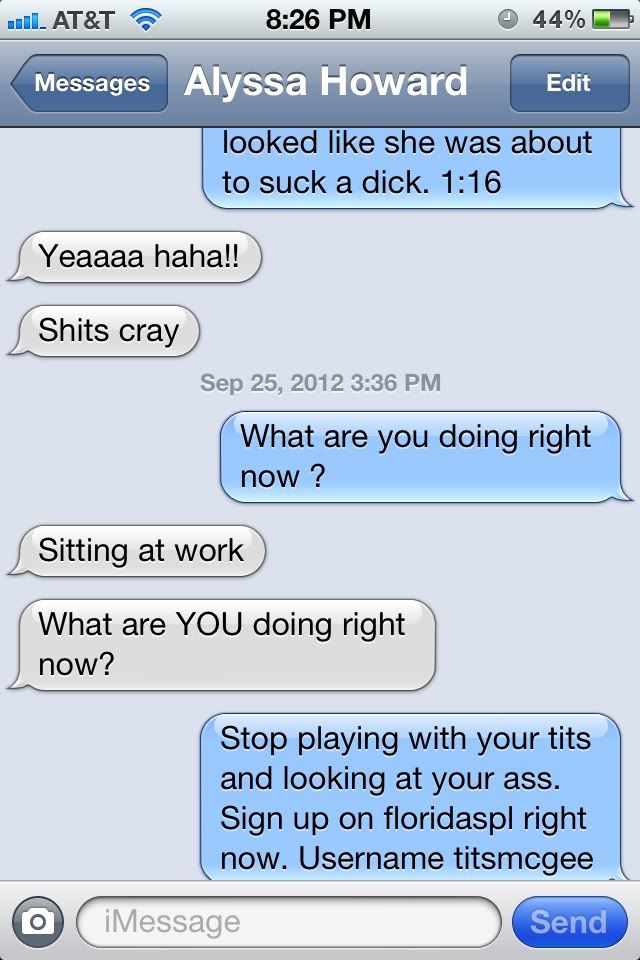The width and height of the screenshot is (640, 960).
Task: Focus the iMessage text field
Action: [288, 921]
